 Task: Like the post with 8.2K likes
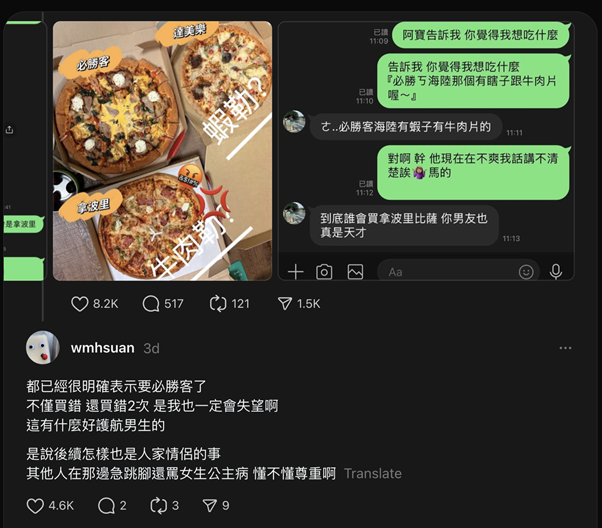click(x=80, y=303)
